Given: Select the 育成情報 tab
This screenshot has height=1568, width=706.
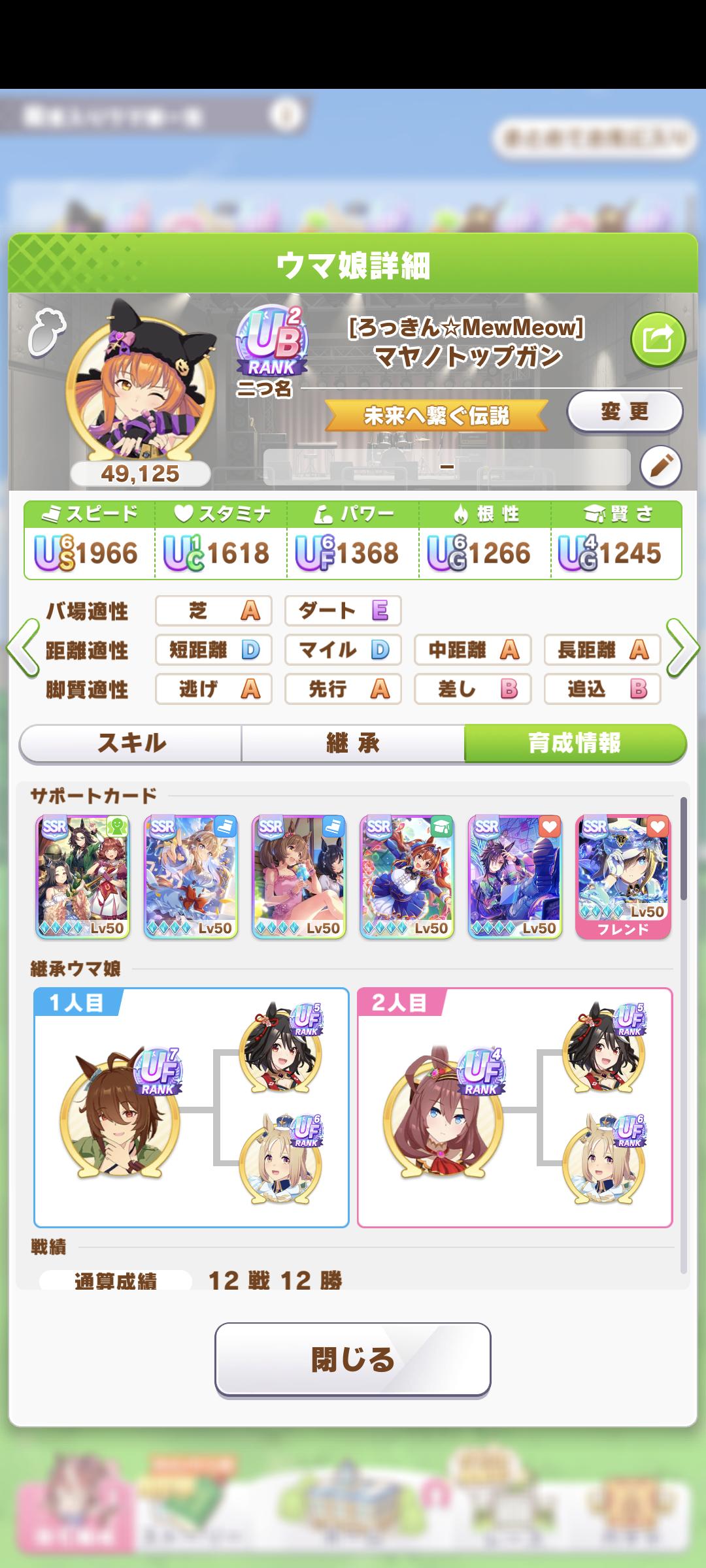Looking at the screenshot, I should click(x=575, y=743).
